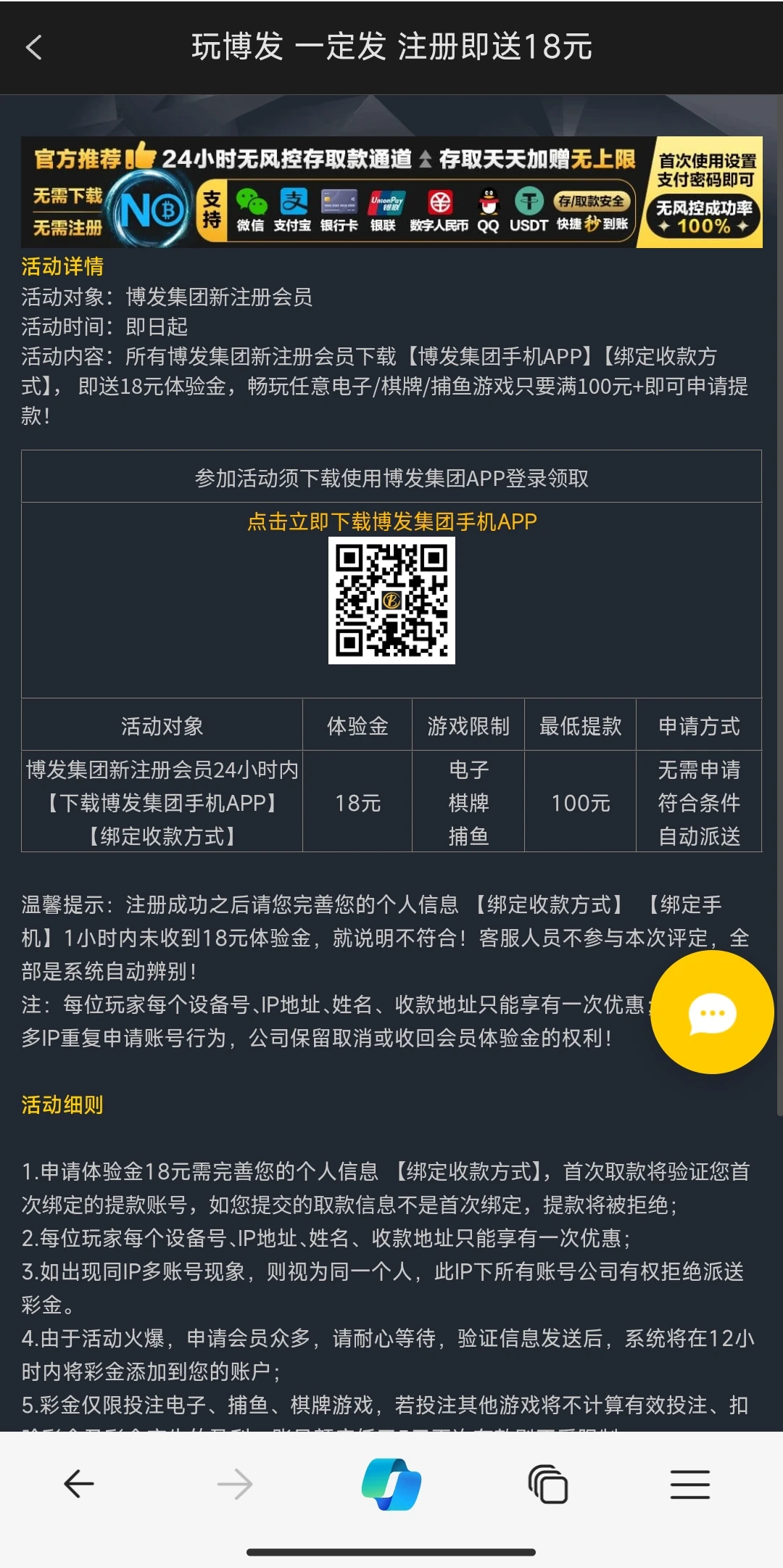Viewport: 783px width, 1568px height.
Task: Tap the Copilot icon in the browser bar
Action: [x=391, y=1481]
